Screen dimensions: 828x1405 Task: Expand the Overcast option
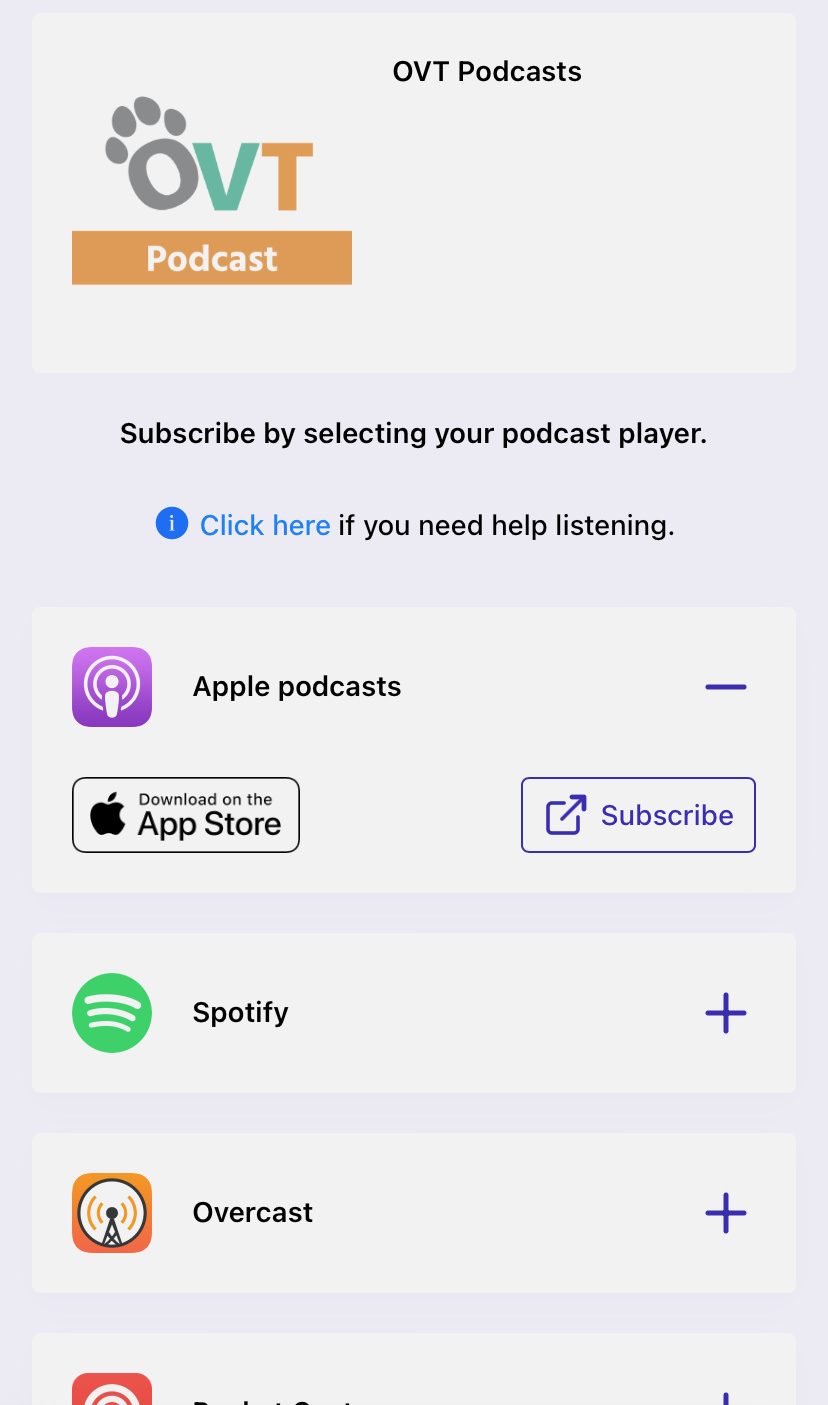725,1213
